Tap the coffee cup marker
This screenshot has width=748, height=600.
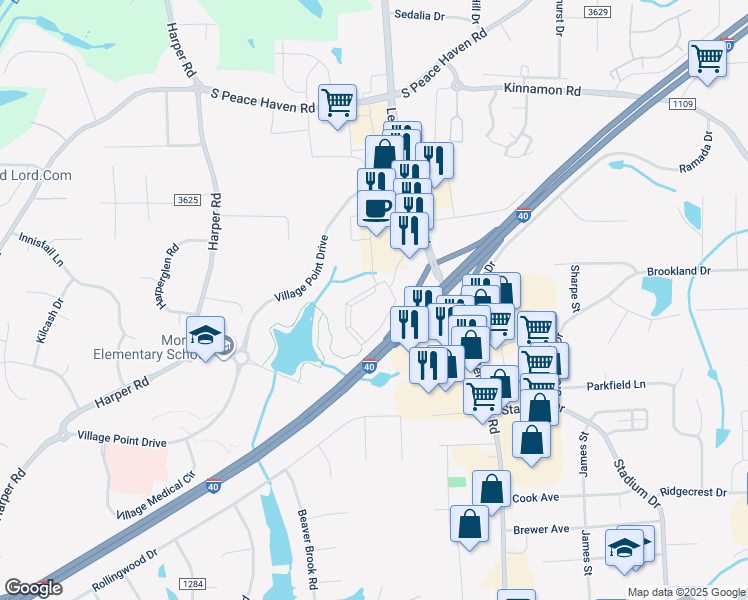pyautogui.click(x=376, y=209)
